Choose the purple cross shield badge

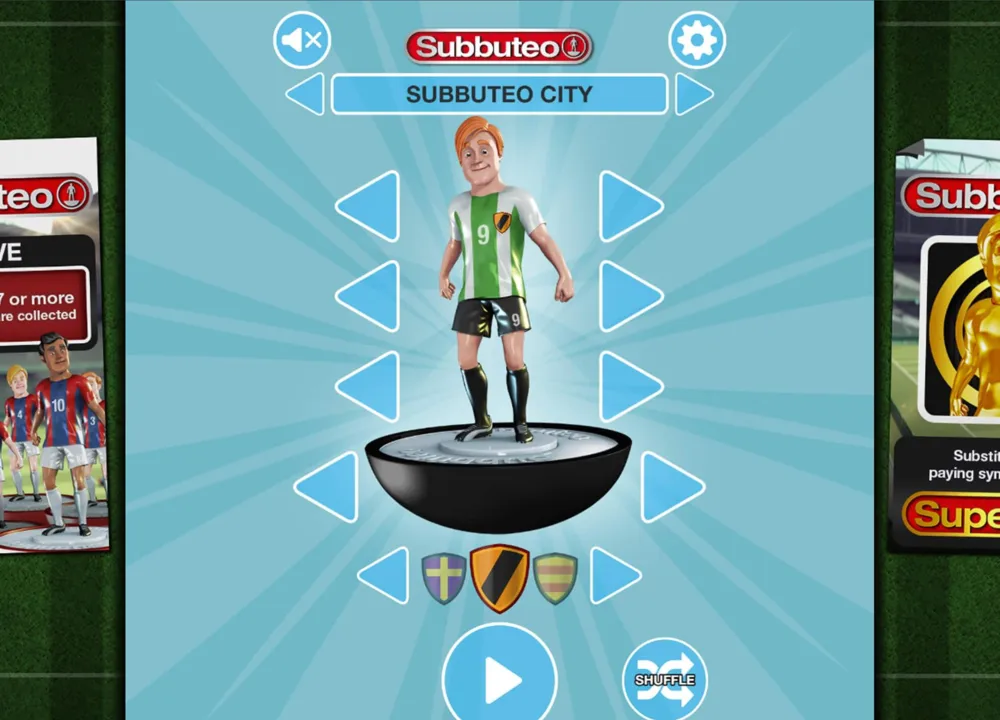pyautogui.click(x=445, y=579)
